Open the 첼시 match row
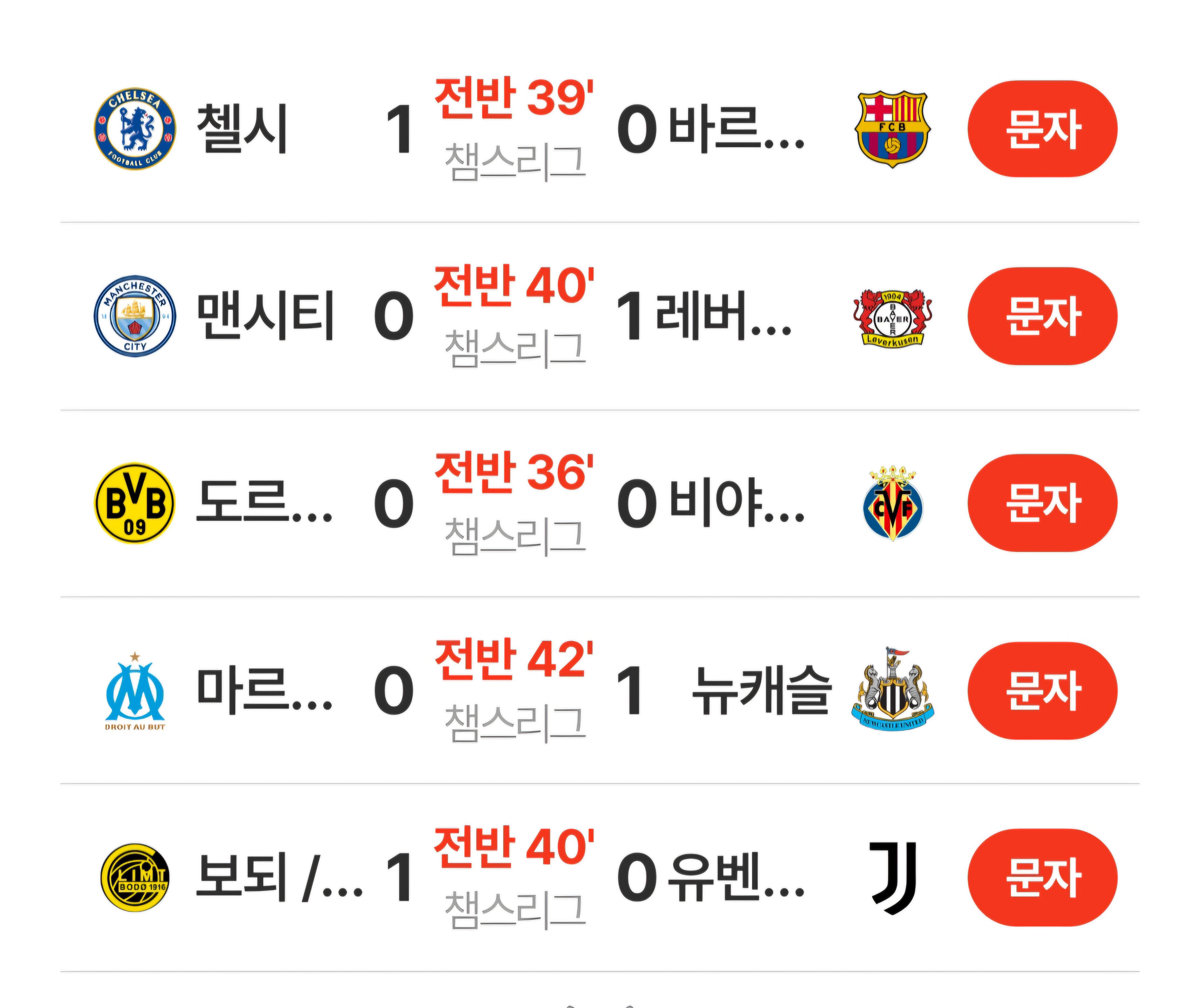 [x=514, y=129]
